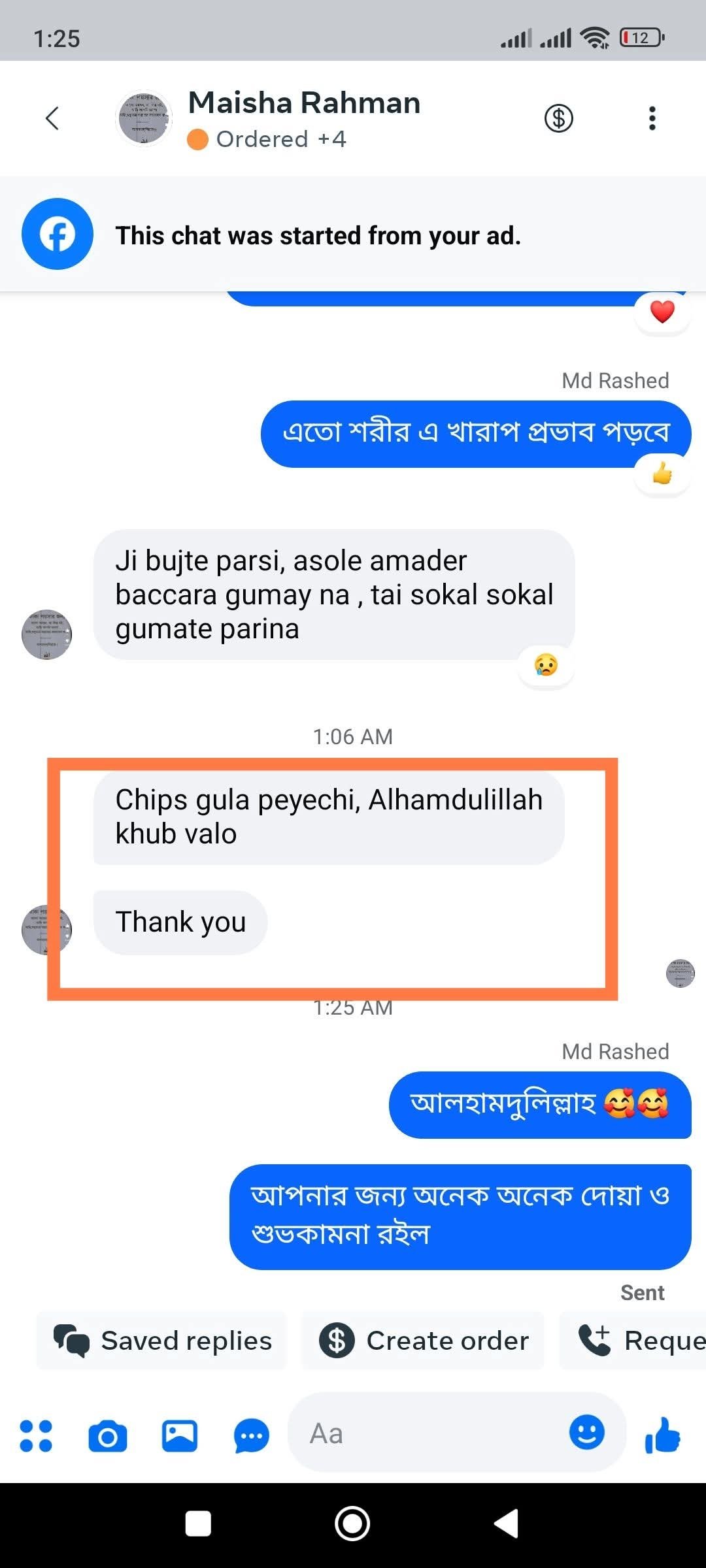
Task: Open the camera to take a photo
Action: (x=108, y=1435)
